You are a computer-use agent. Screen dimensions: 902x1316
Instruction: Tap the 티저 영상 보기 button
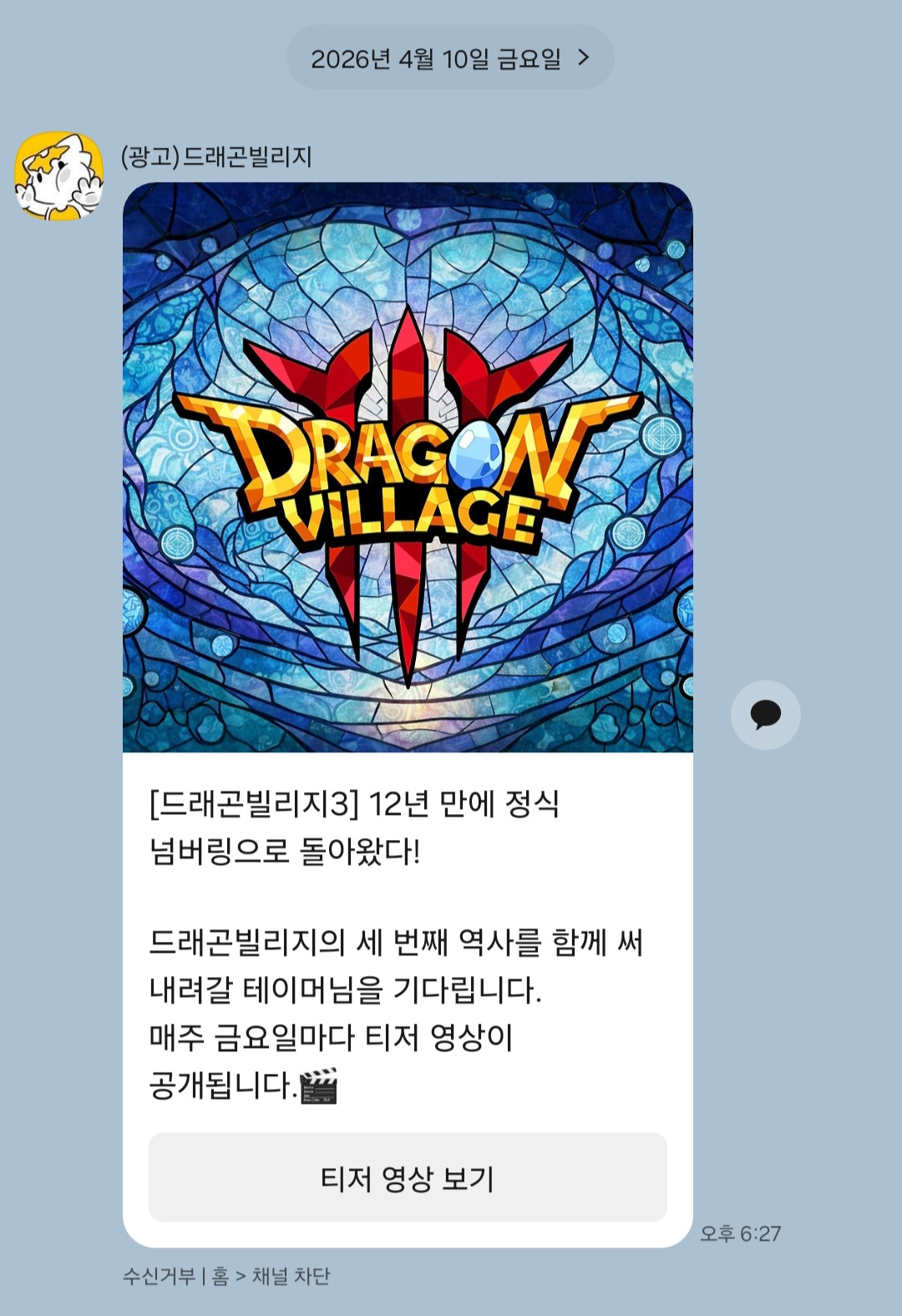click(408, 1177)
